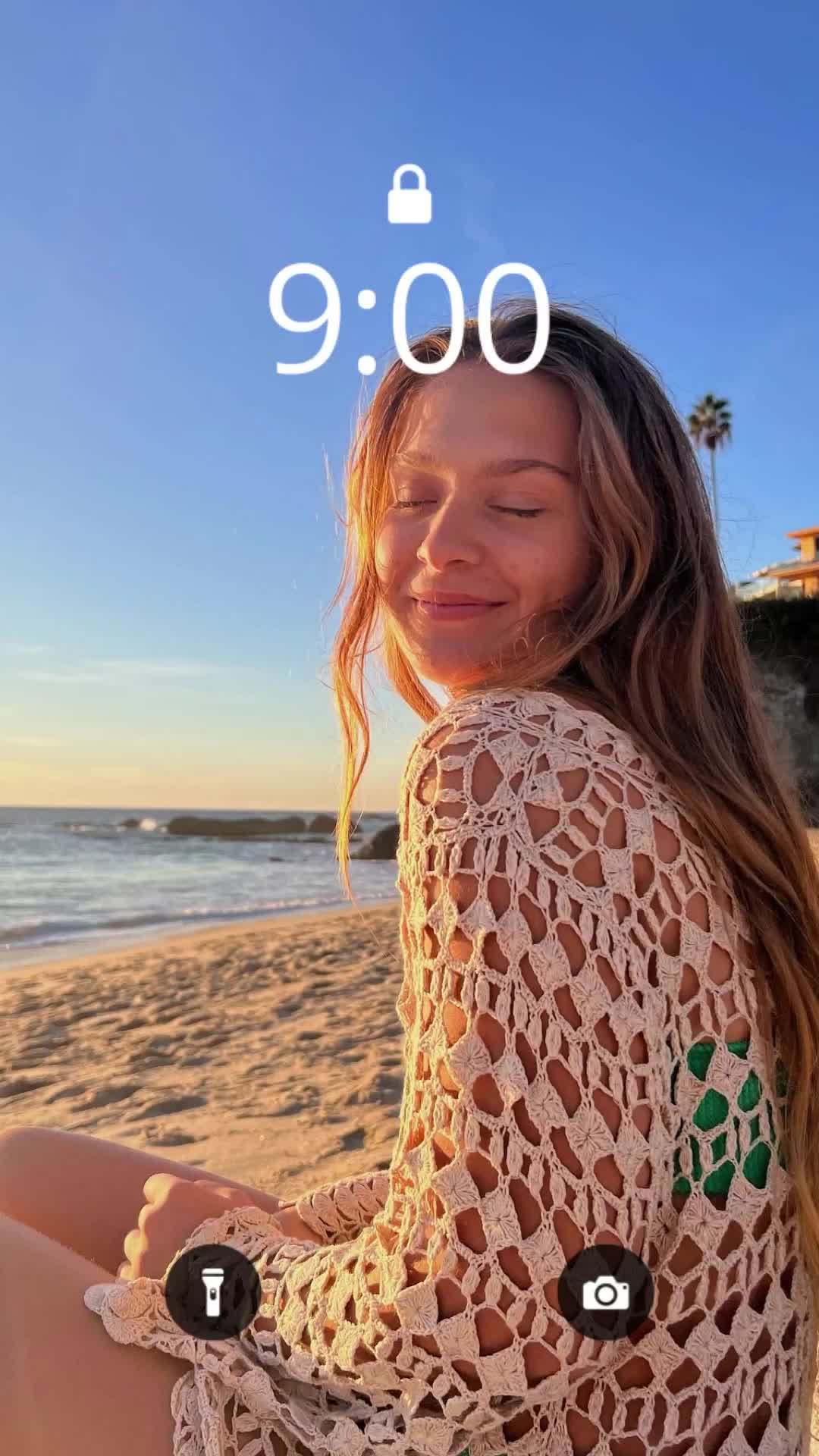Turn on the flashlight shortcut
Image resolution: width=819 pixels, height=1456 pixels.
click(213, 1291)
